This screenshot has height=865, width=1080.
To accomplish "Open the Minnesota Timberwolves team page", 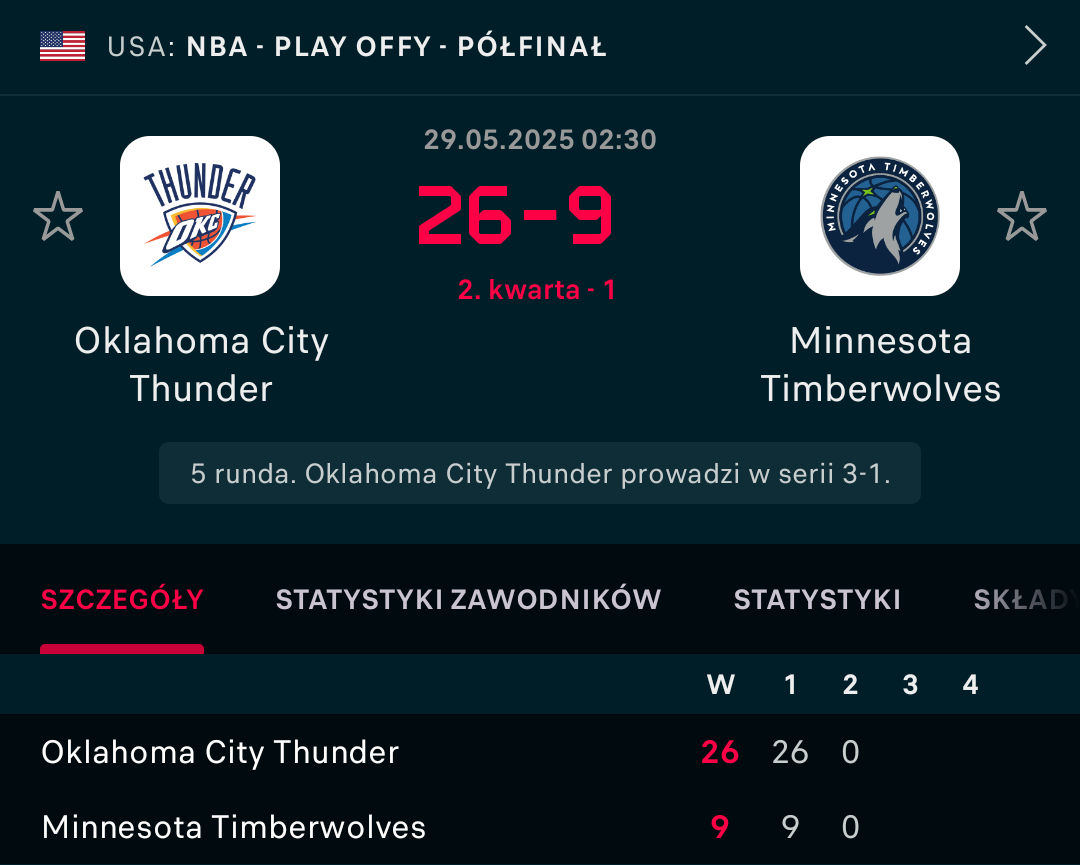I will pyautogui.click(x=880, y=216).
